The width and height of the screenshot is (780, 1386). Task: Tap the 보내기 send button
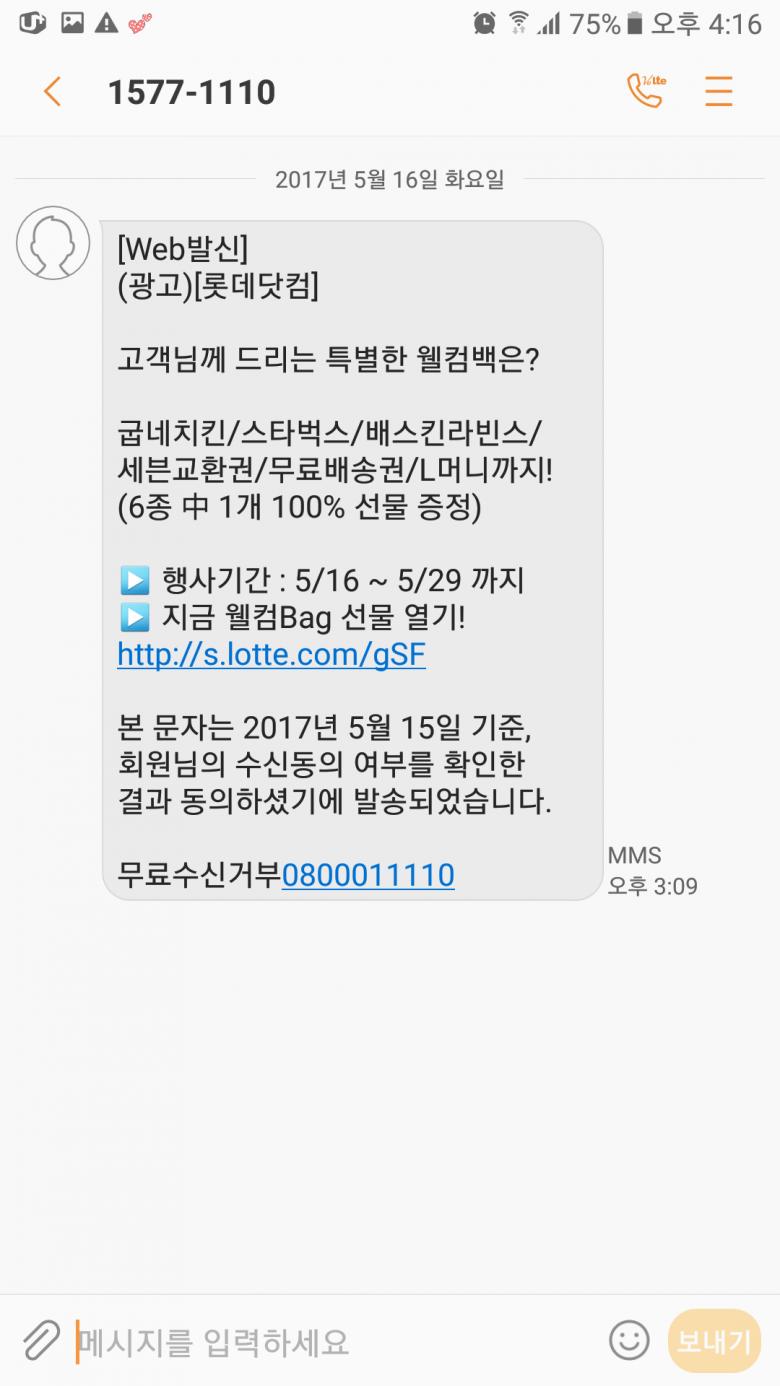click(x=714, y=1340)
